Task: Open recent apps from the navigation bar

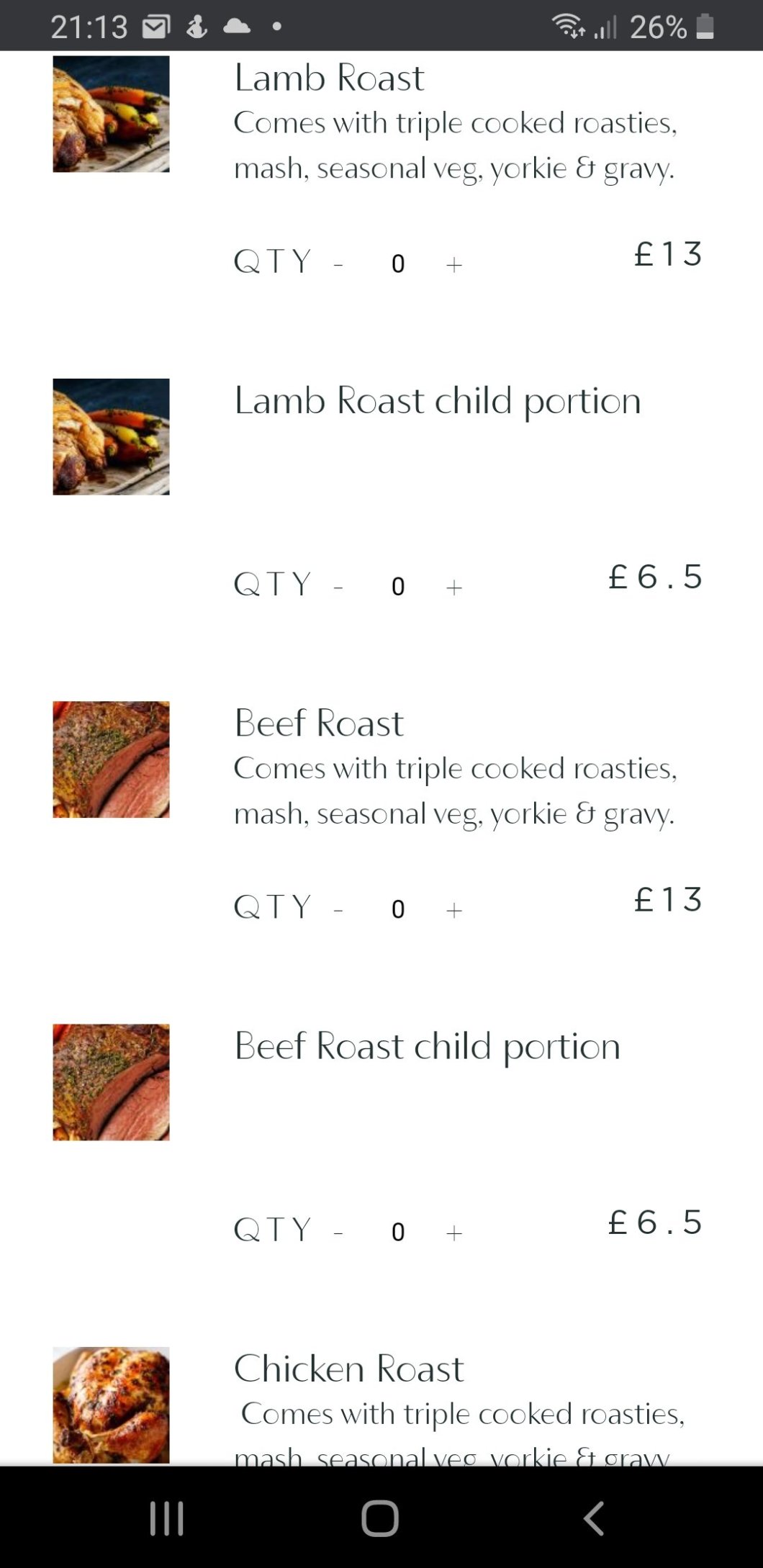Action: click(x=167, y=1518)
